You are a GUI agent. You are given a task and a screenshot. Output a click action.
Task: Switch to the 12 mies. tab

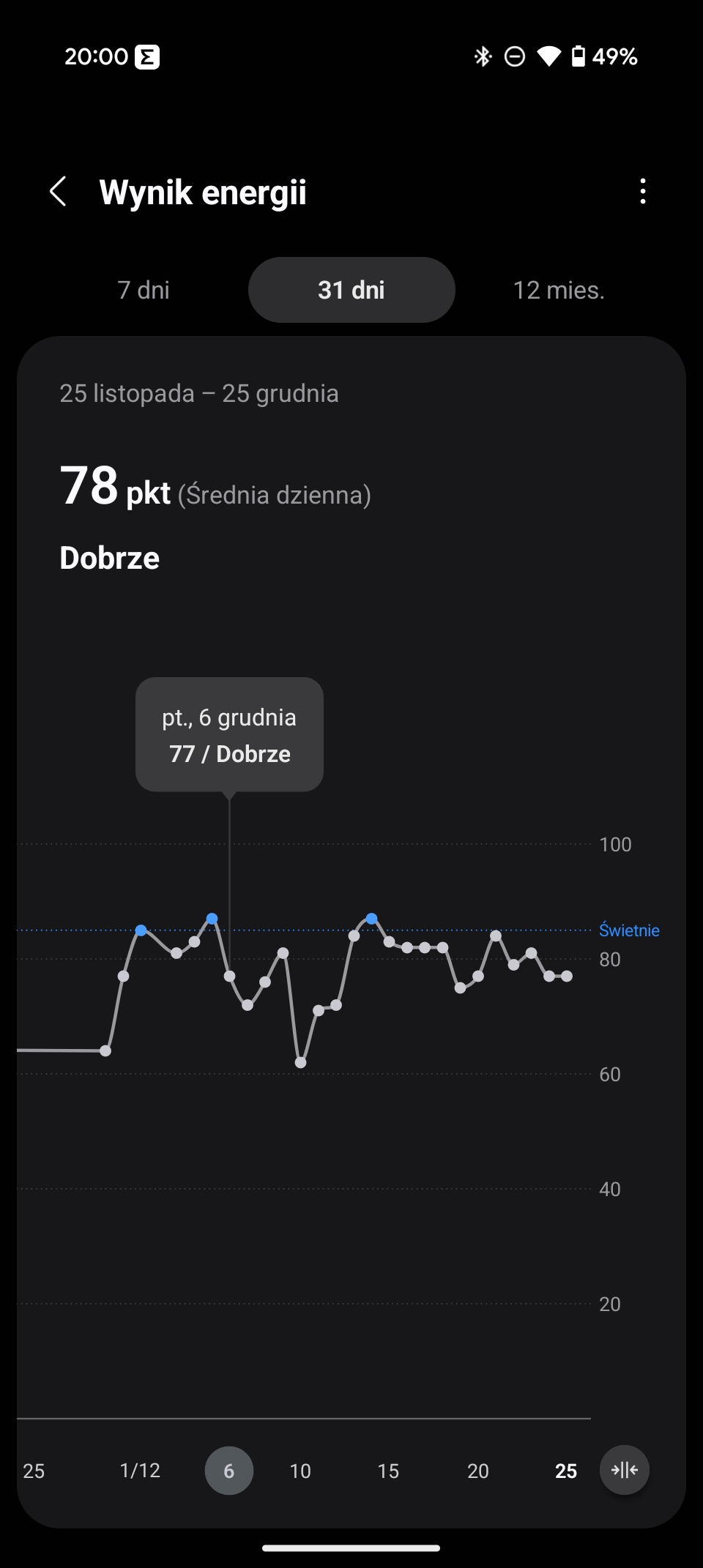[559, 290]
